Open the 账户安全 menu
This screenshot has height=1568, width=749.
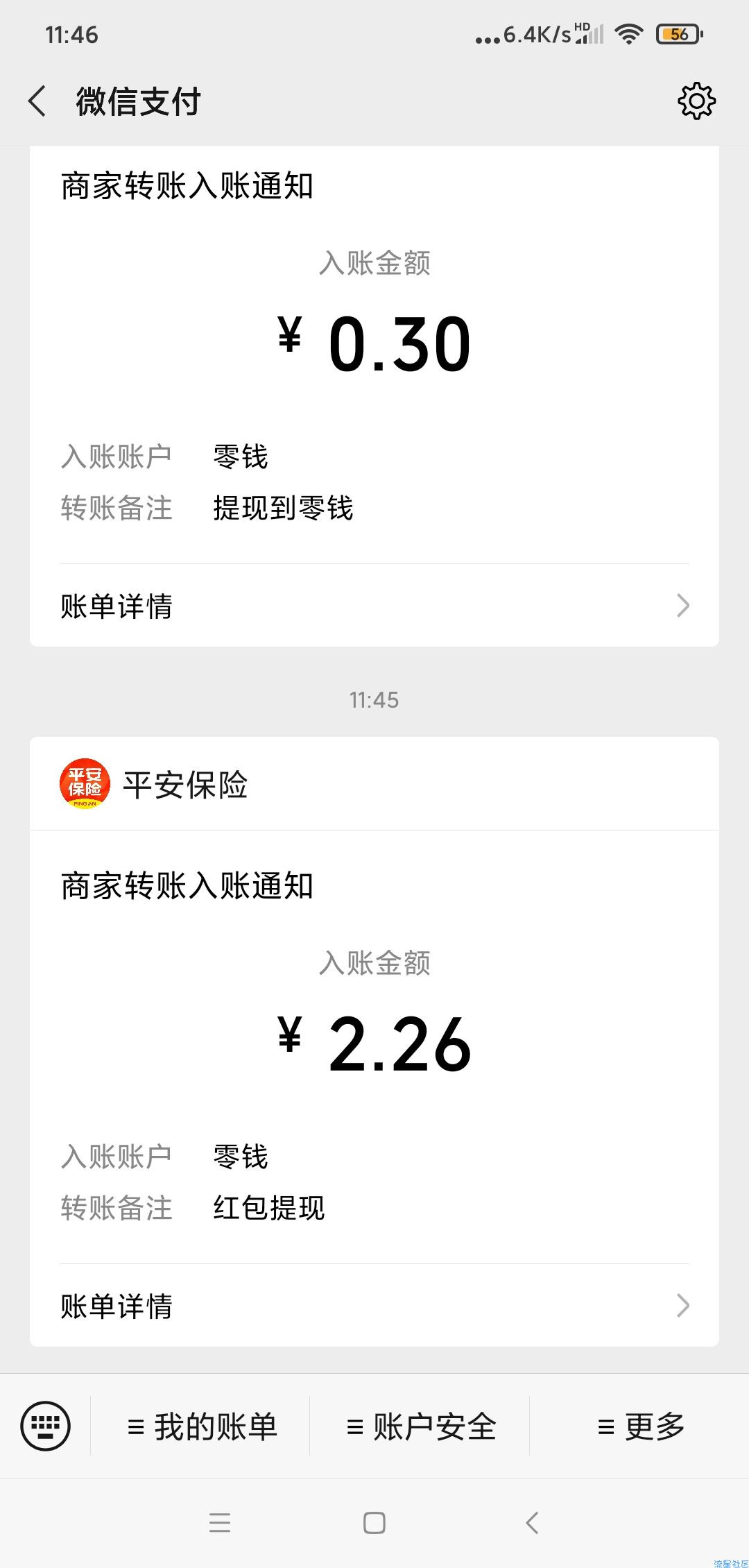click(421, 1426)
